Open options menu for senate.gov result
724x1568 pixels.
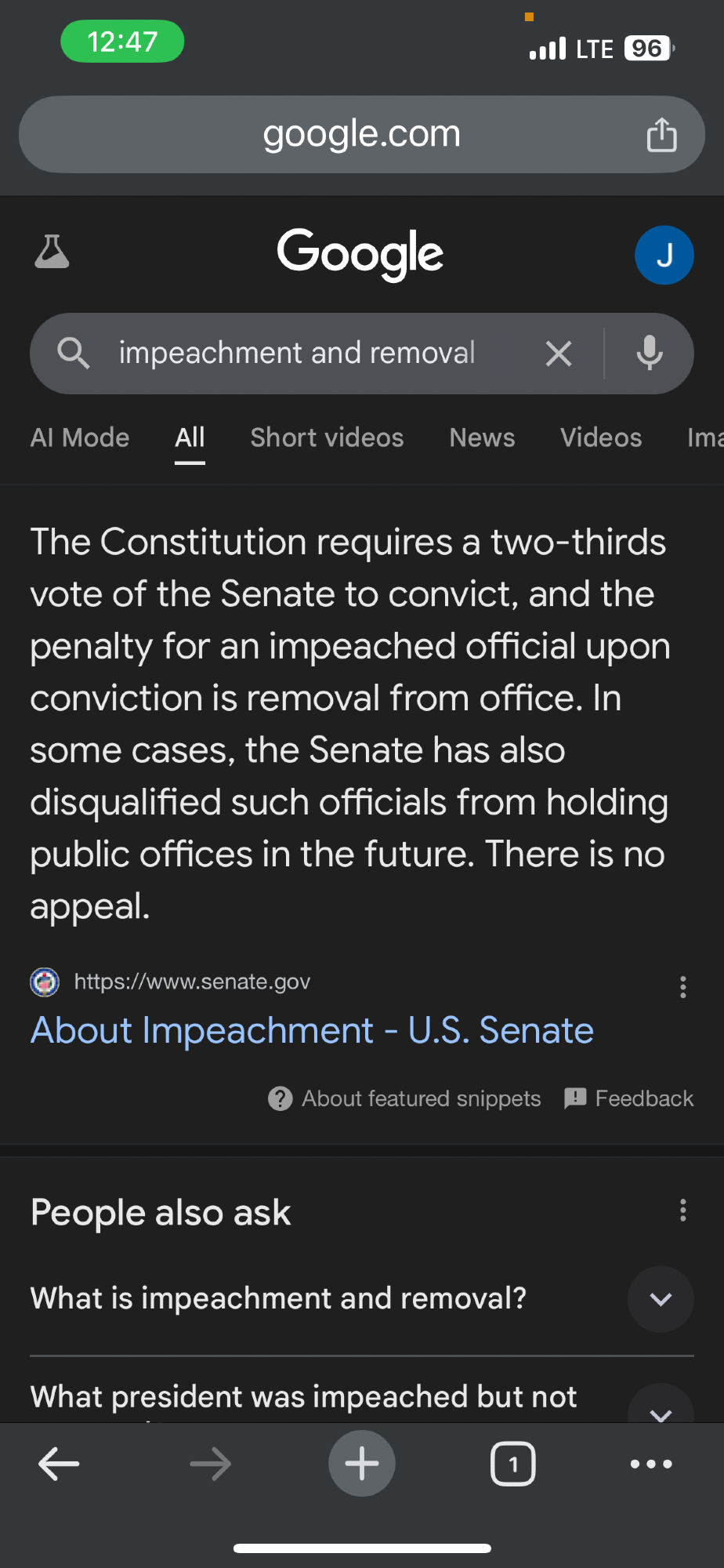(x=682, y=986)
